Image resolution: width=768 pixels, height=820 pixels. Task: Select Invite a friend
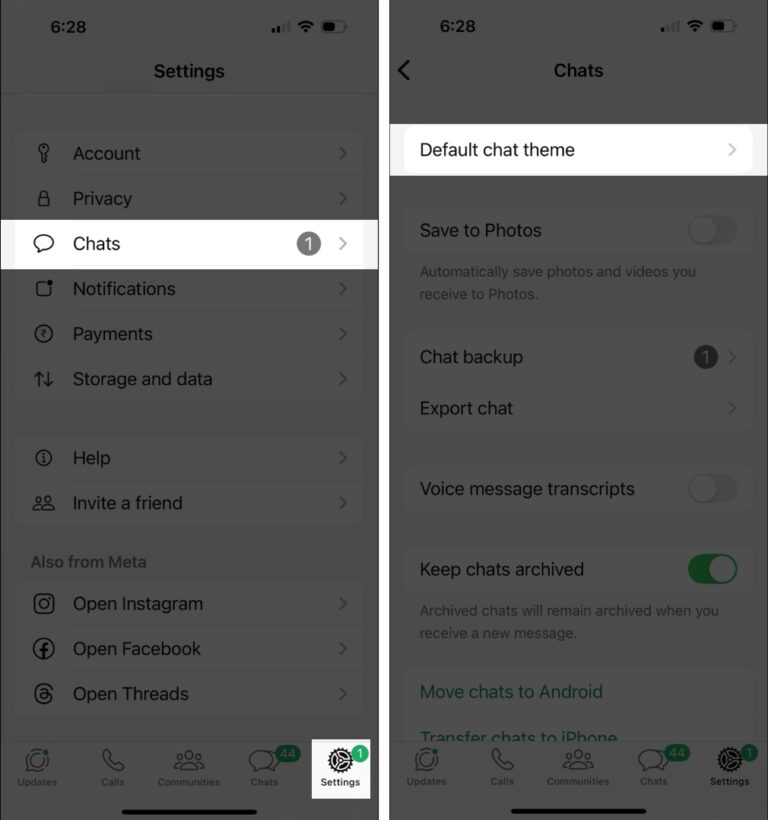pos(189,503)
